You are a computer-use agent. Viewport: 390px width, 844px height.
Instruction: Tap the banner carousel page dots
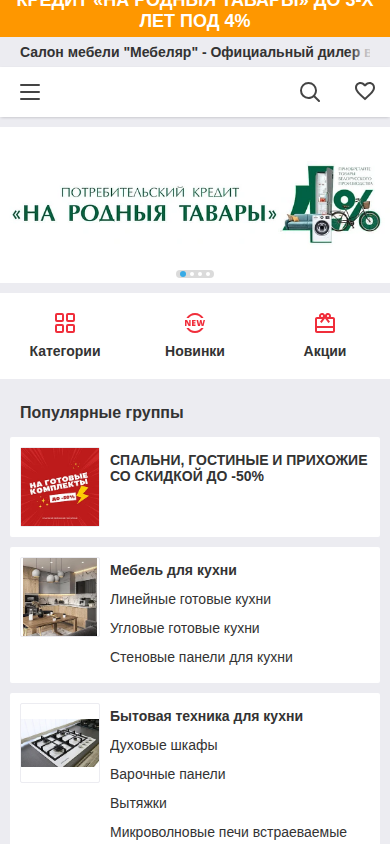[x=195, y=274]
